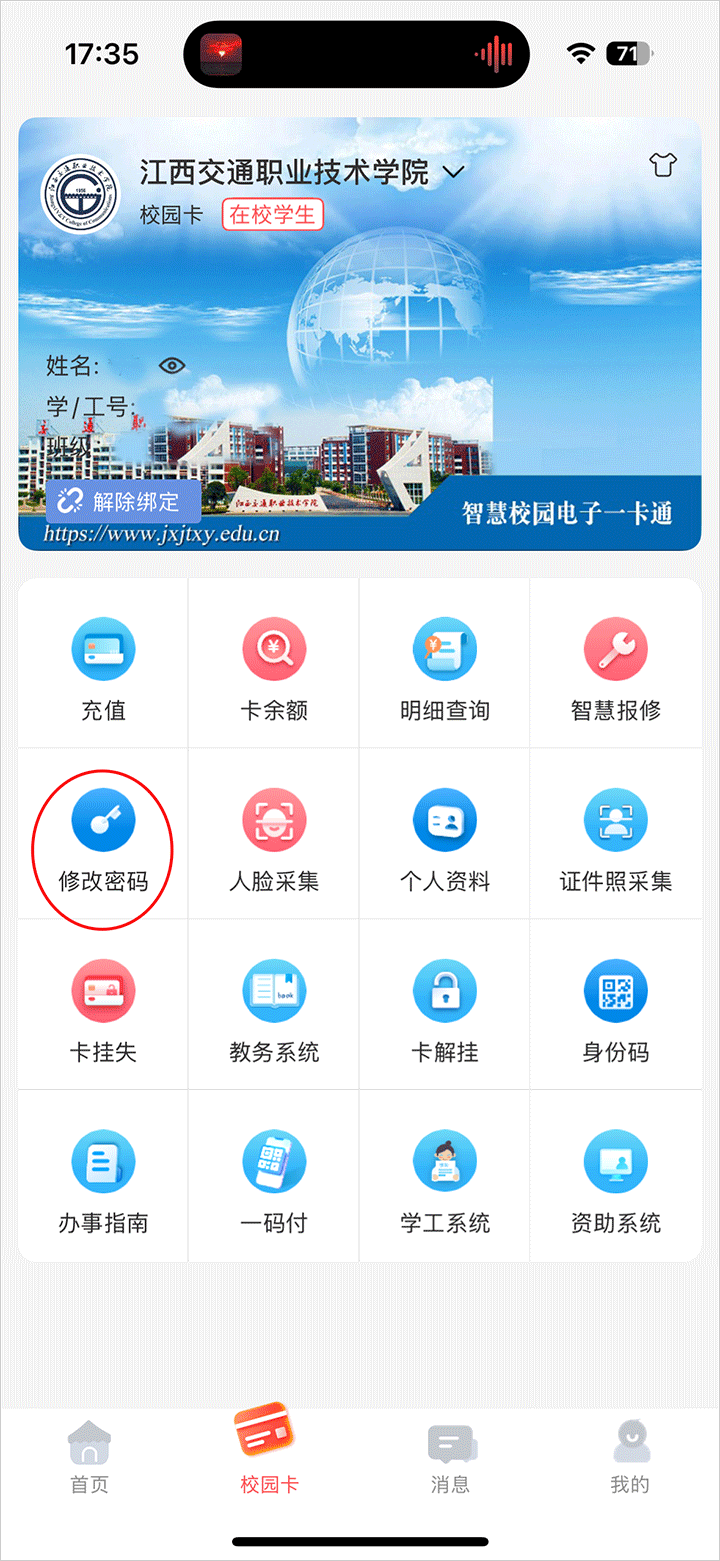This screenshot has height=1561, width=720.
Task: Open 资助系统 financial aid system
Action: [616, 1179]
